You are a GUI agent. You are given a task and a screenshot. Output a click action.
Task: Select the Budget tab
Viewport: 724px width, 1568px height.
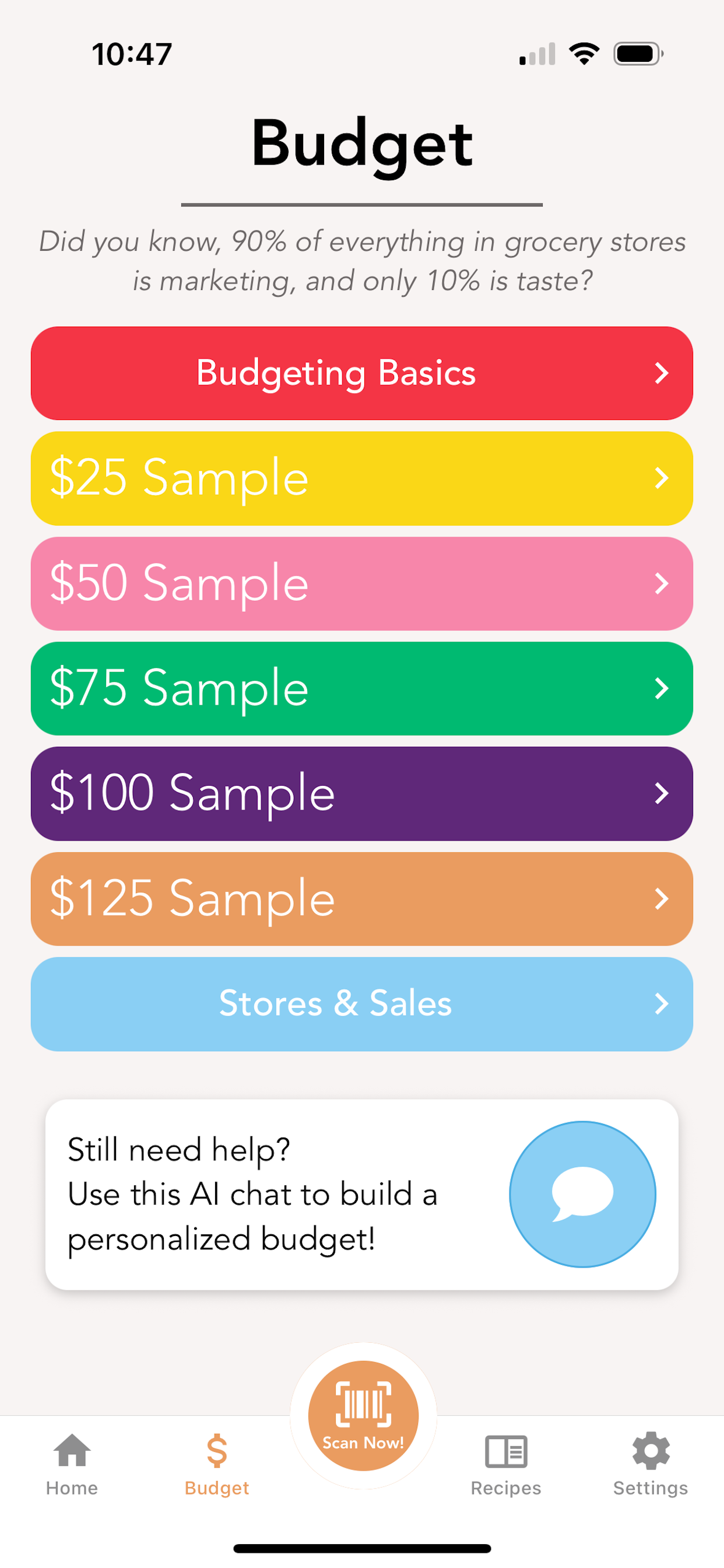click(x=217, y=1465)
